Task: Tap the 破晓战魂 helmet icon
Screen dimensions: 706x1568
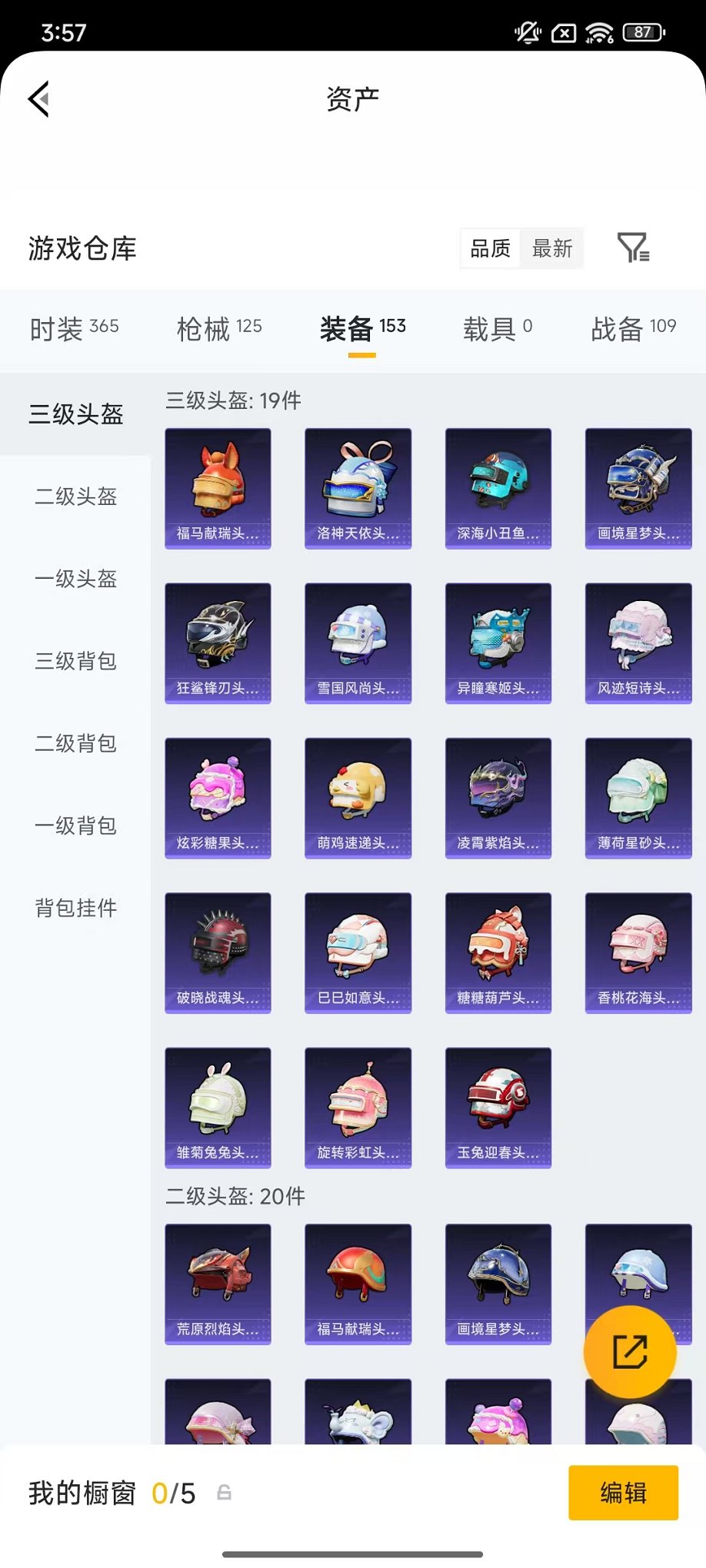Action: 218,952
